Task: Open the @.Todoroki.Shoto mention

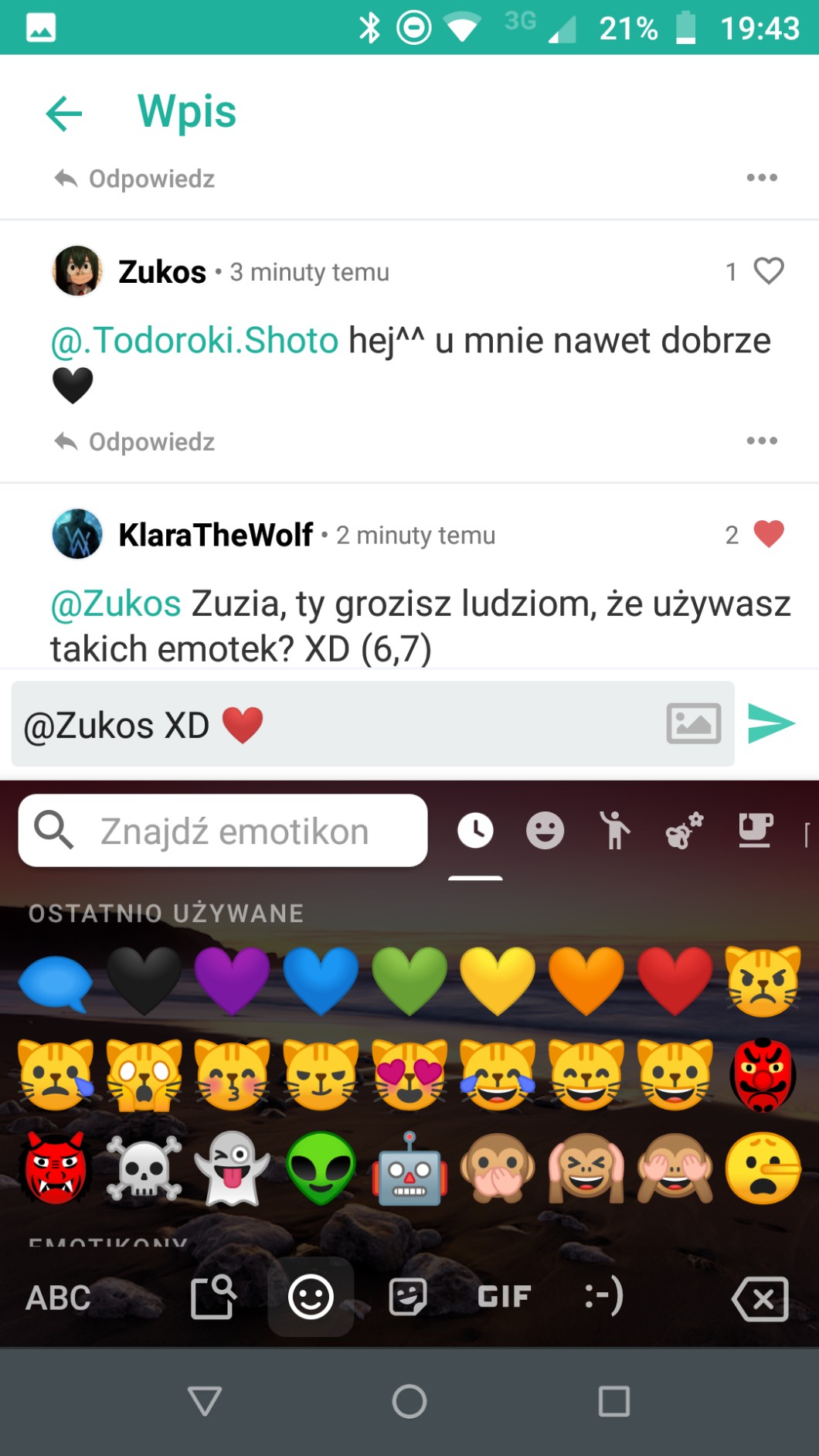Action: coord(195,341)
